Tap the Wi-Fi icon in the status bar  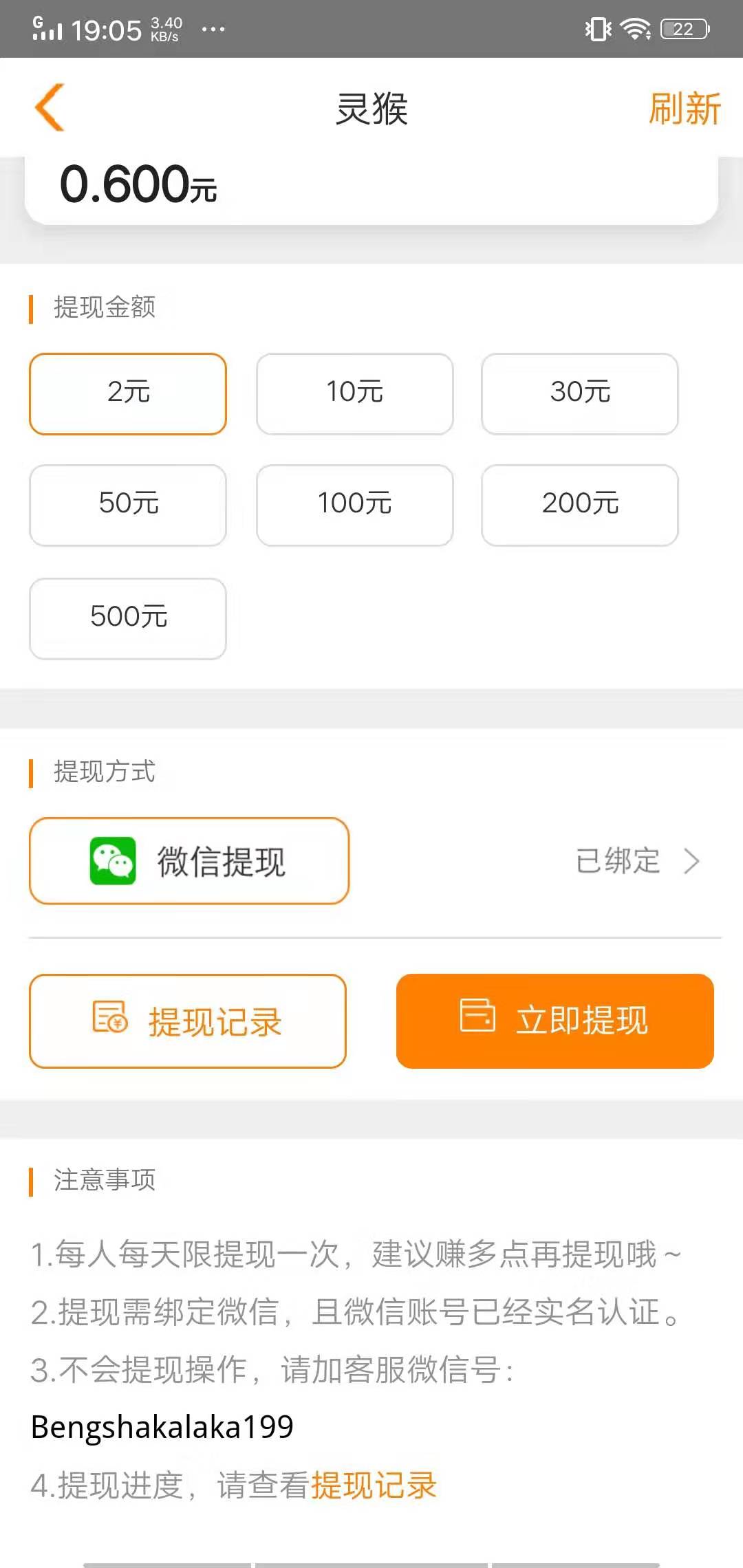click(x=631, y=28)
